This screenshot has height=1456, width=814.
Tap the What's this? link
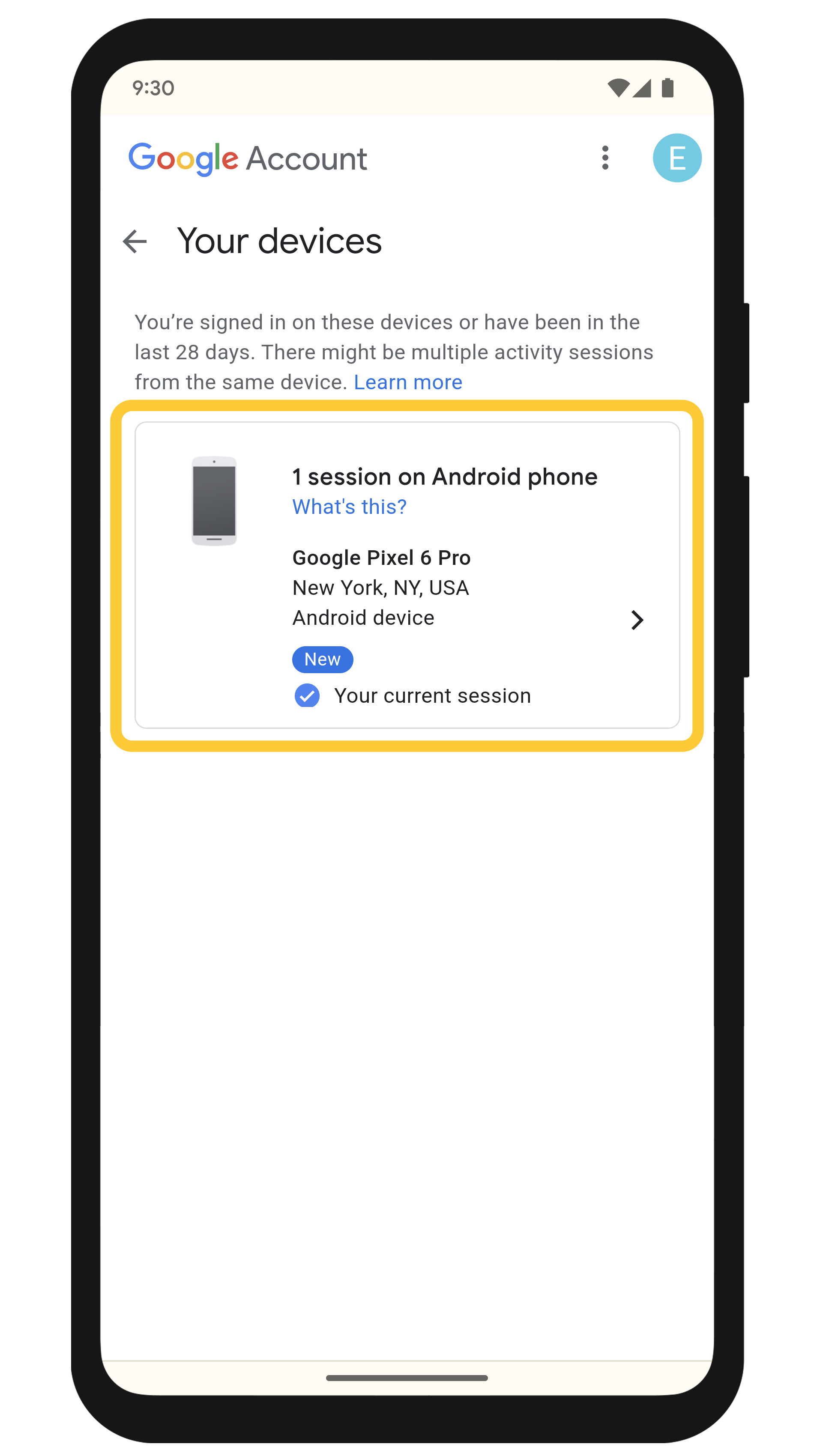click(x=349, y=507)
